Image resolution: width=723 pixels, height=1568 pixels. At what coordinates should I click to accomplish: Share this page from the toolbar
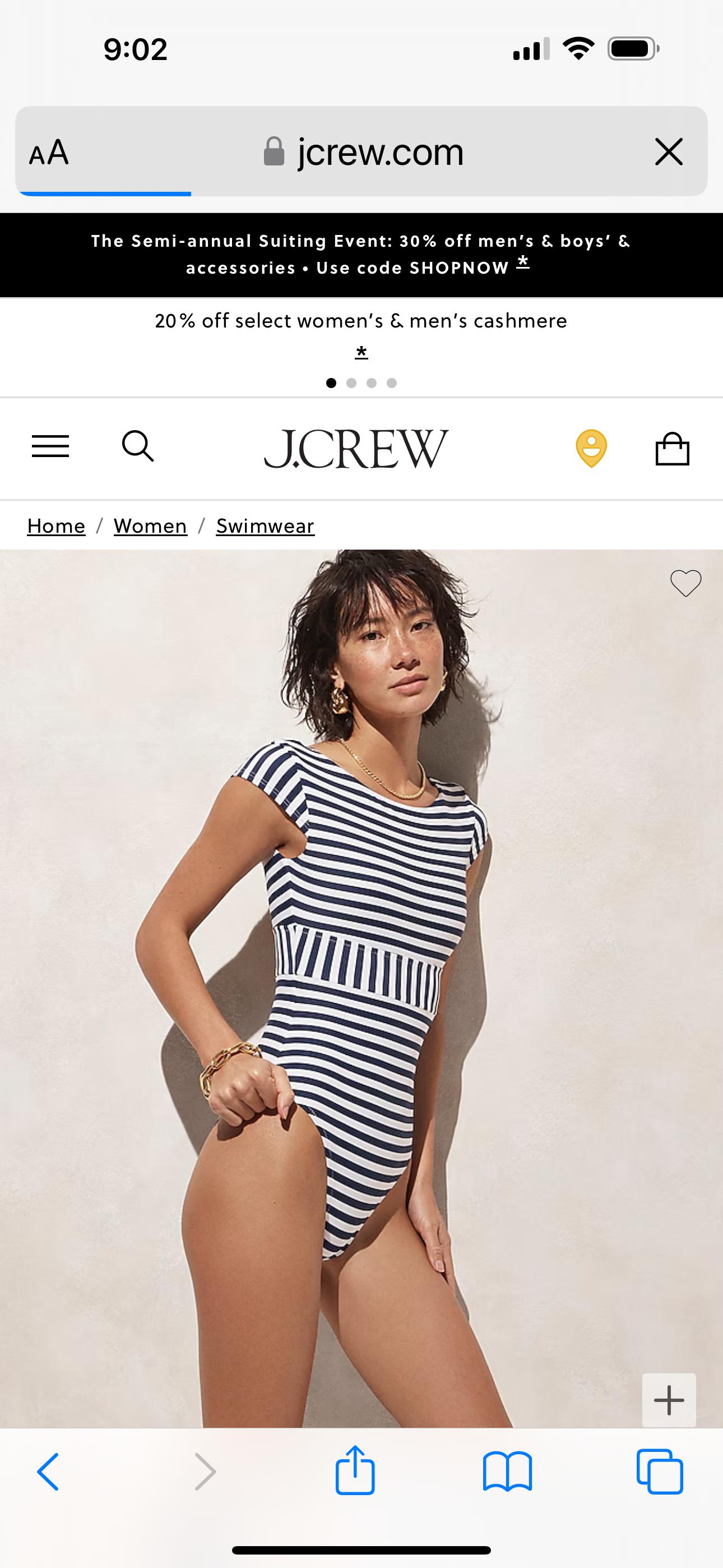tap(355, 1470)
